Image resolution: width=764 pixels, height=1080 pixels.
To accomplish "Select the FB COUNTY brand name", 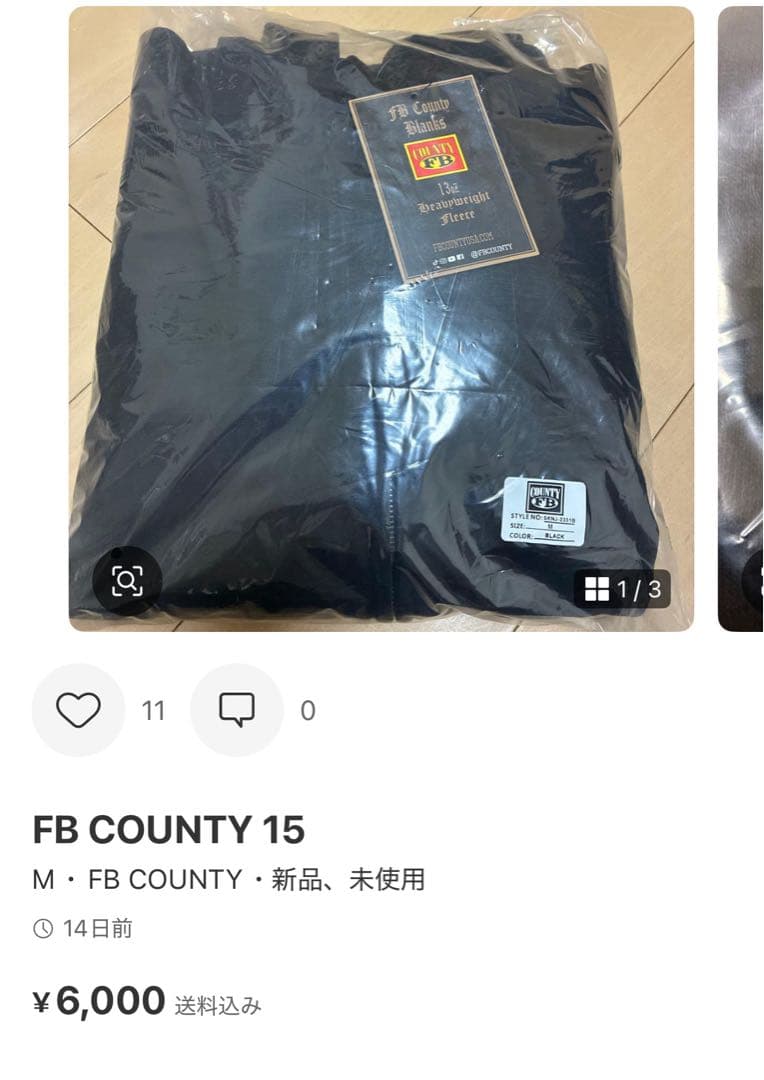I will (164, 878).
